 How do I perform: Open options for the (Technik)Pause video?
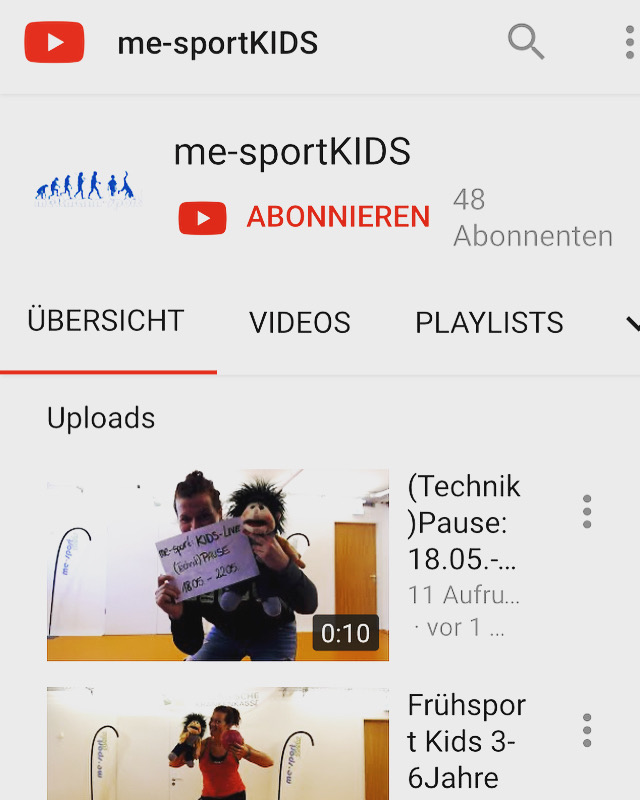587,511
